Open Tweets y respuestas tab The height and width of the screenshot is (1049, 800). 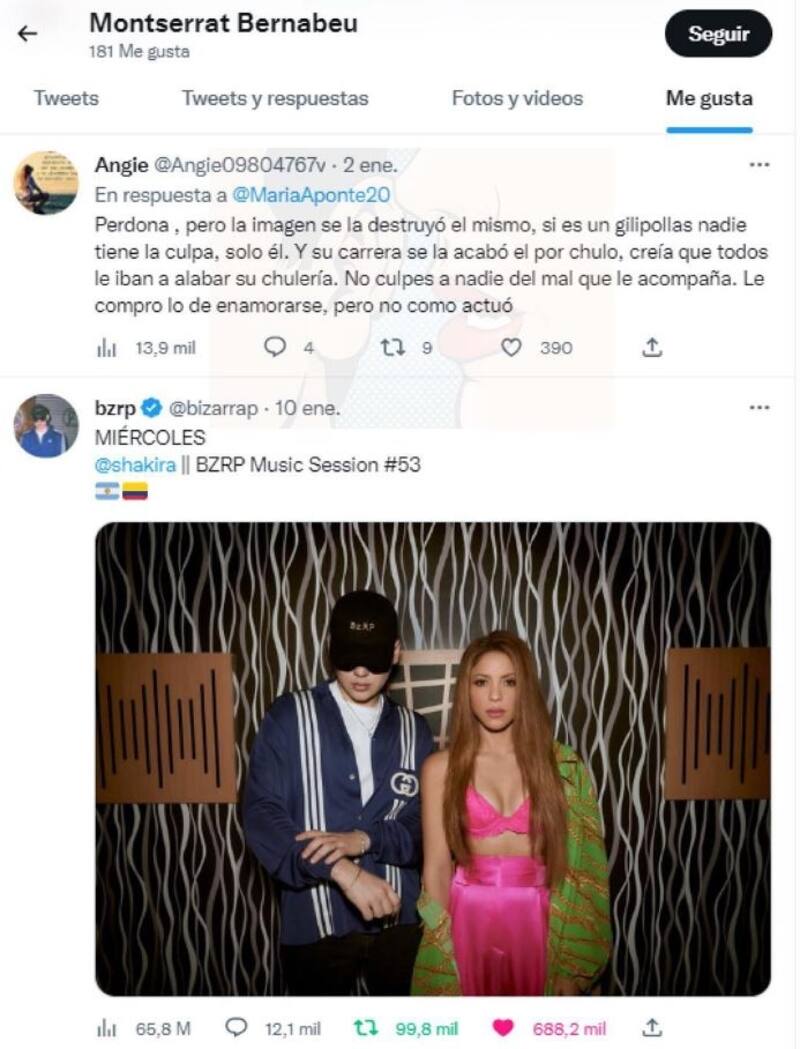pyautogui.click(x=275, y=98)
